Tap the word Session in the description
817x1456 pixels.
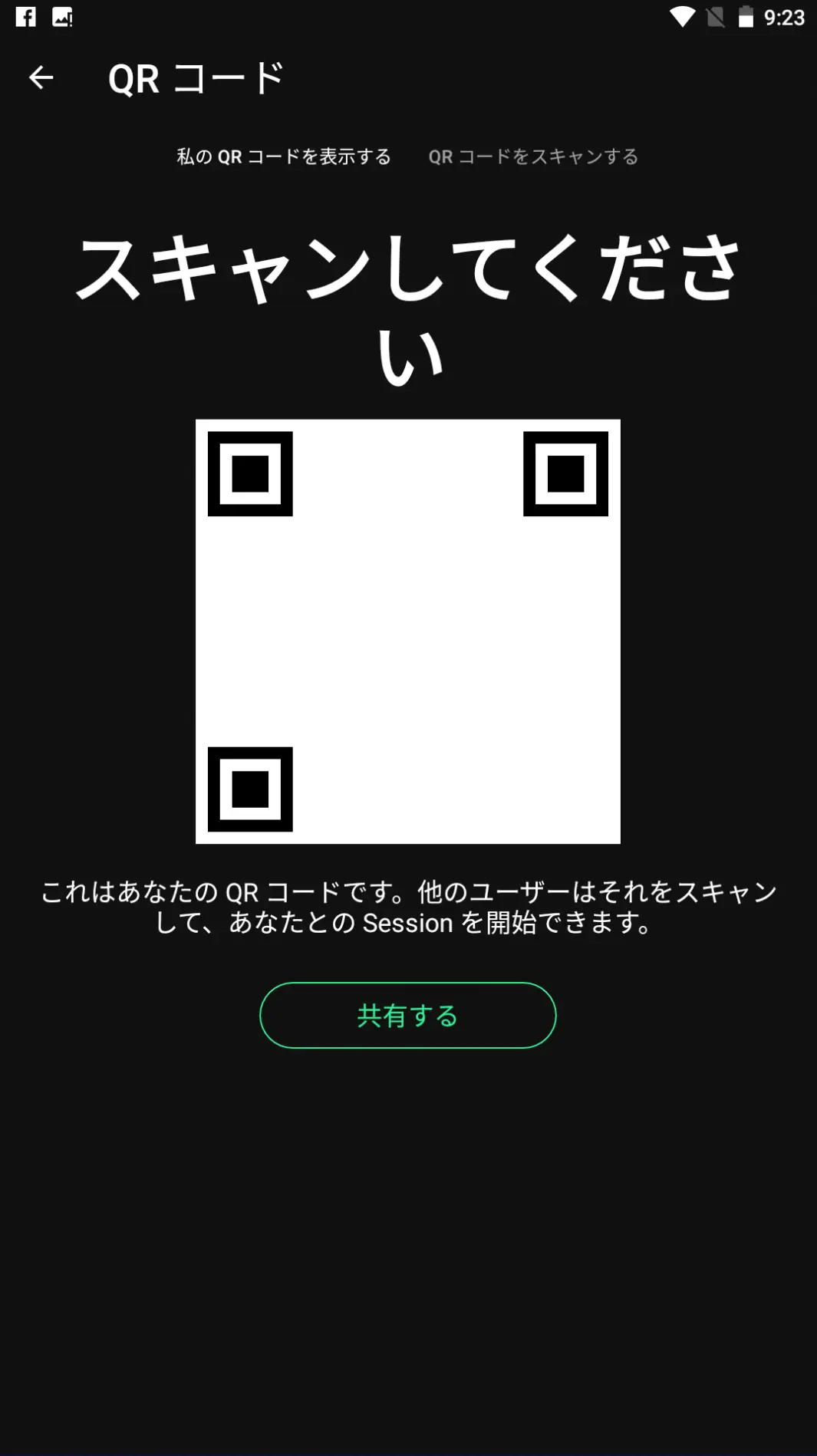coord(415,923)
